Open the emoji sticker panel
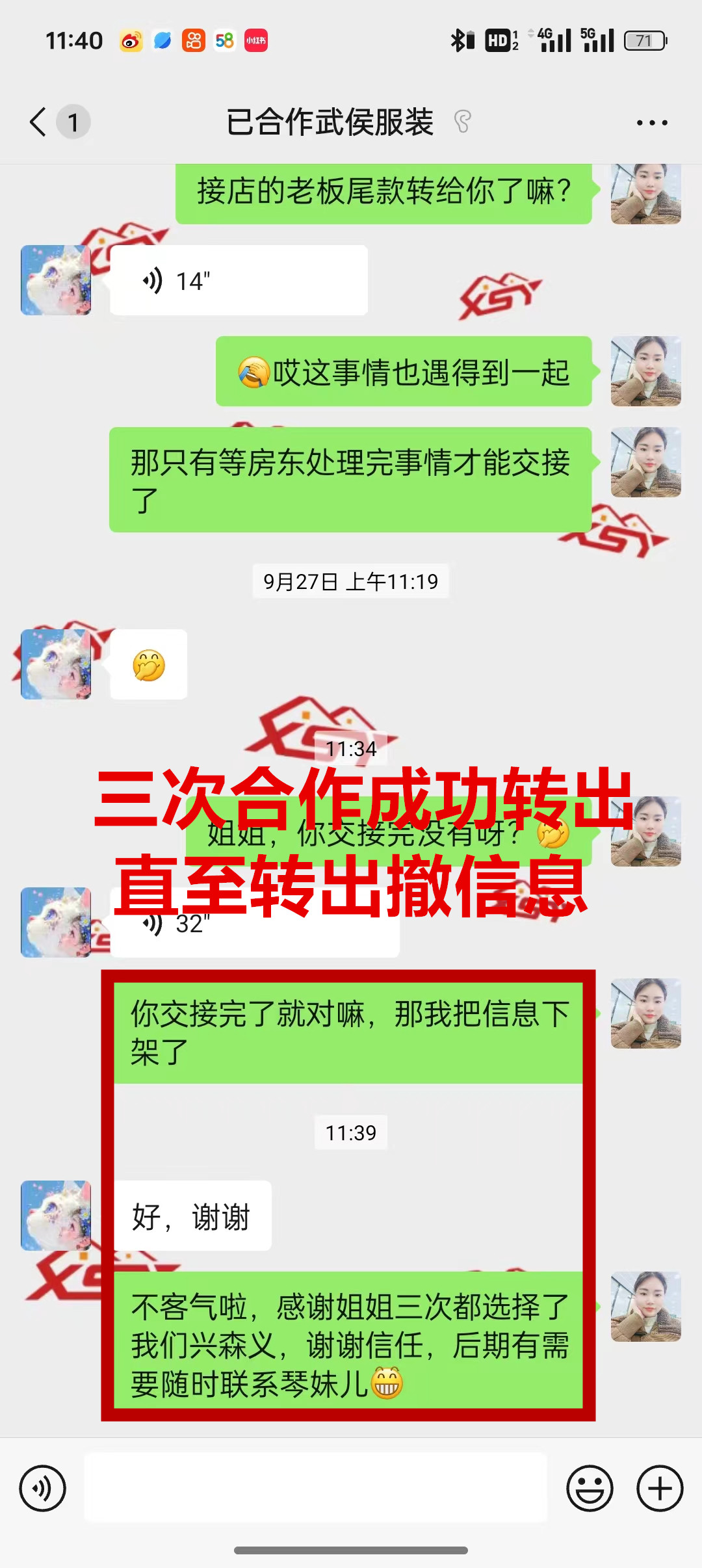This screenshot has height=1568, width=702. pyautogui.click(x=590, y=1488)
